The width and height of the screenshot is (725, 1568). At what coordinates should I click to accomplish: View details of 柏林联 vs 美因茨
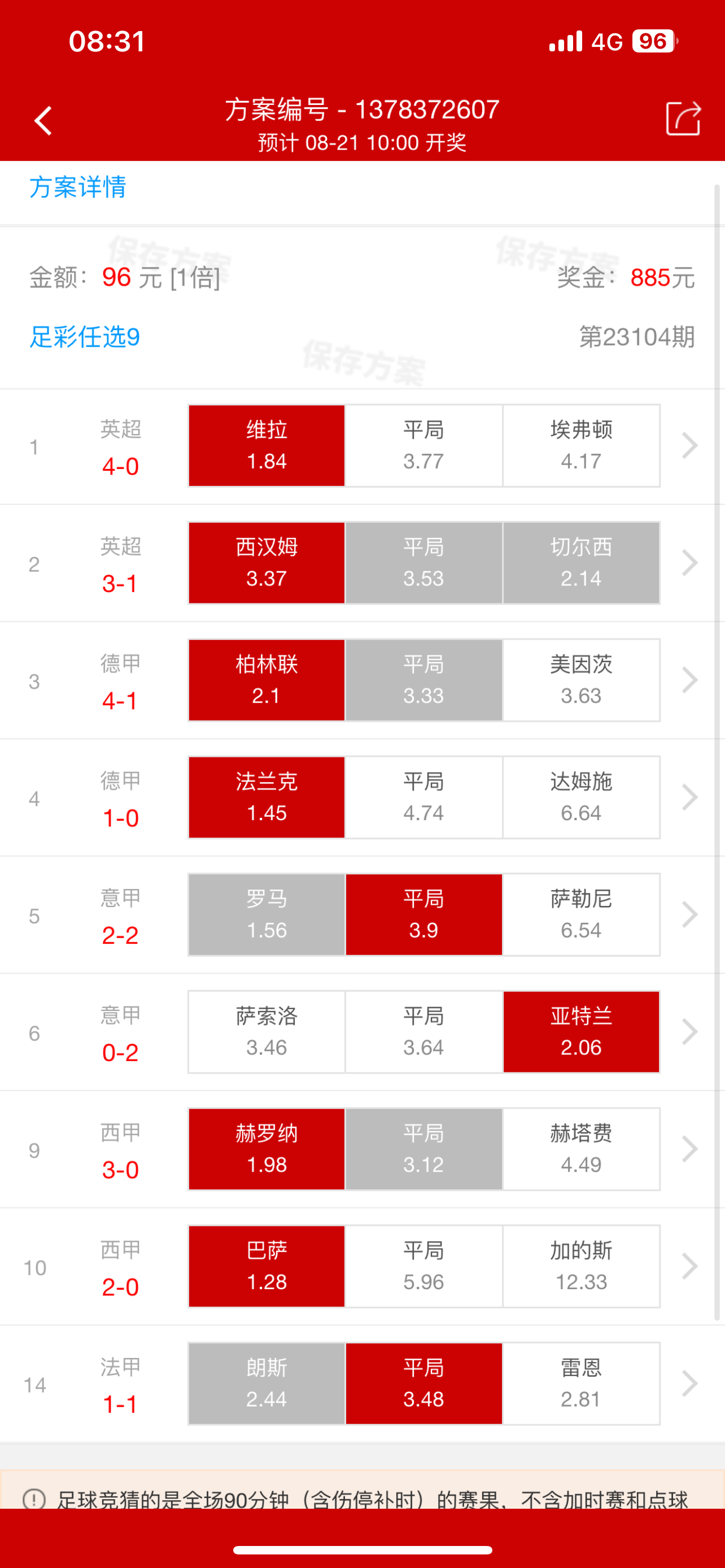click(689, 680)
